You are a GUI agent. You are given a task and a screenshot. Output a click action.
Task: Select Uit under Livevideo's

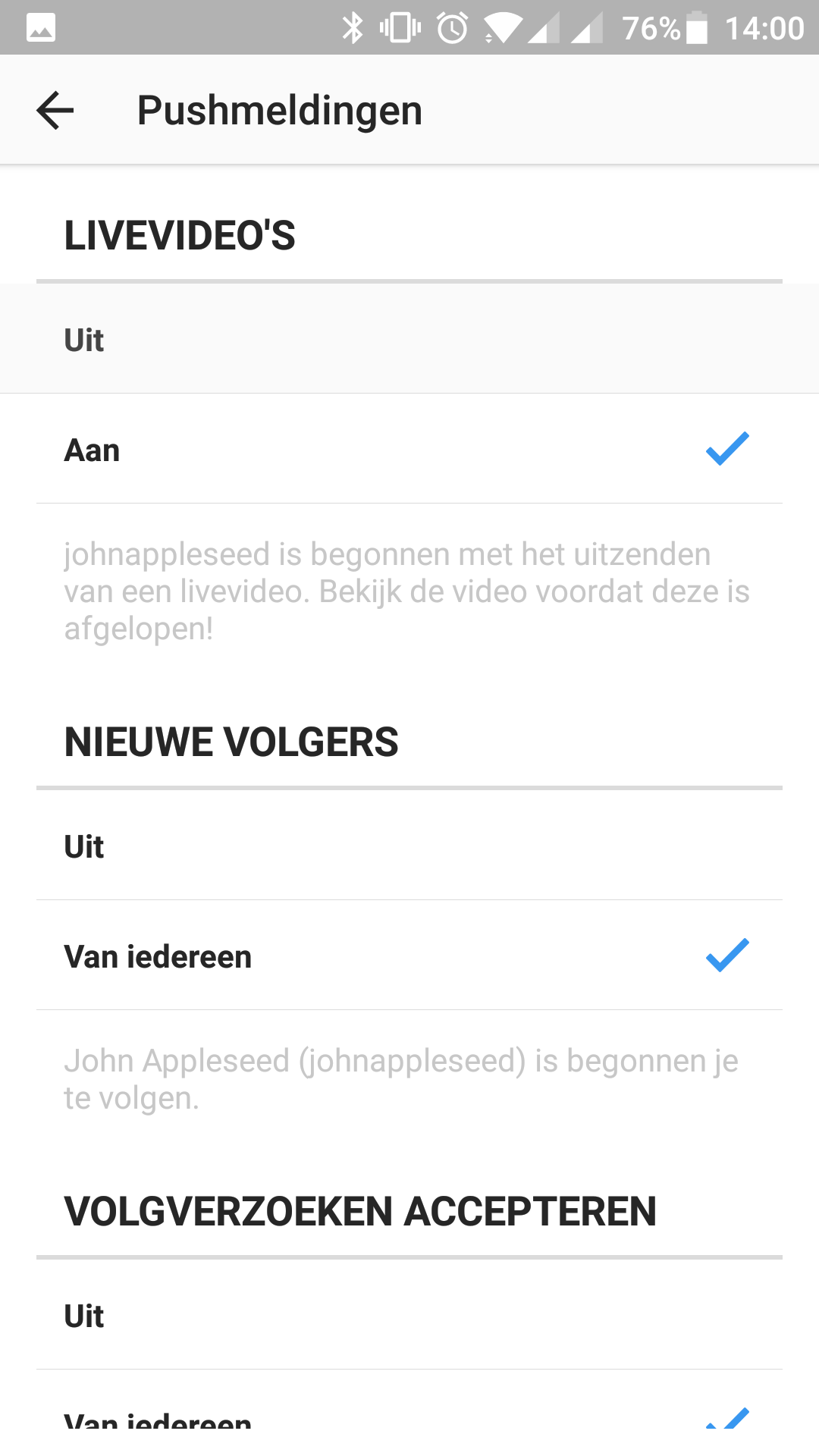point(409,340)
